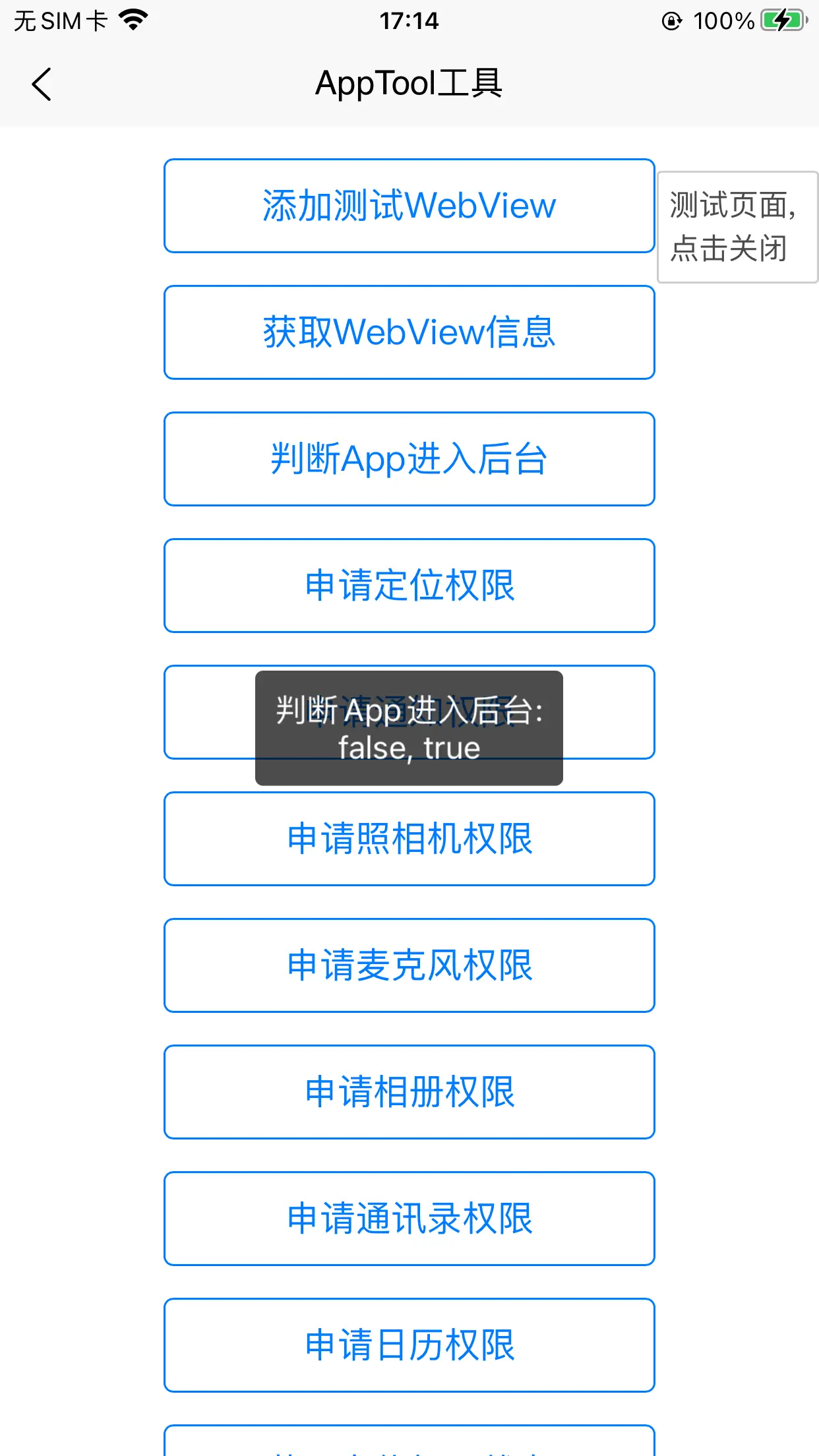
Task: Check 判断App进入后台 button
Action: (x=409, y=459)
